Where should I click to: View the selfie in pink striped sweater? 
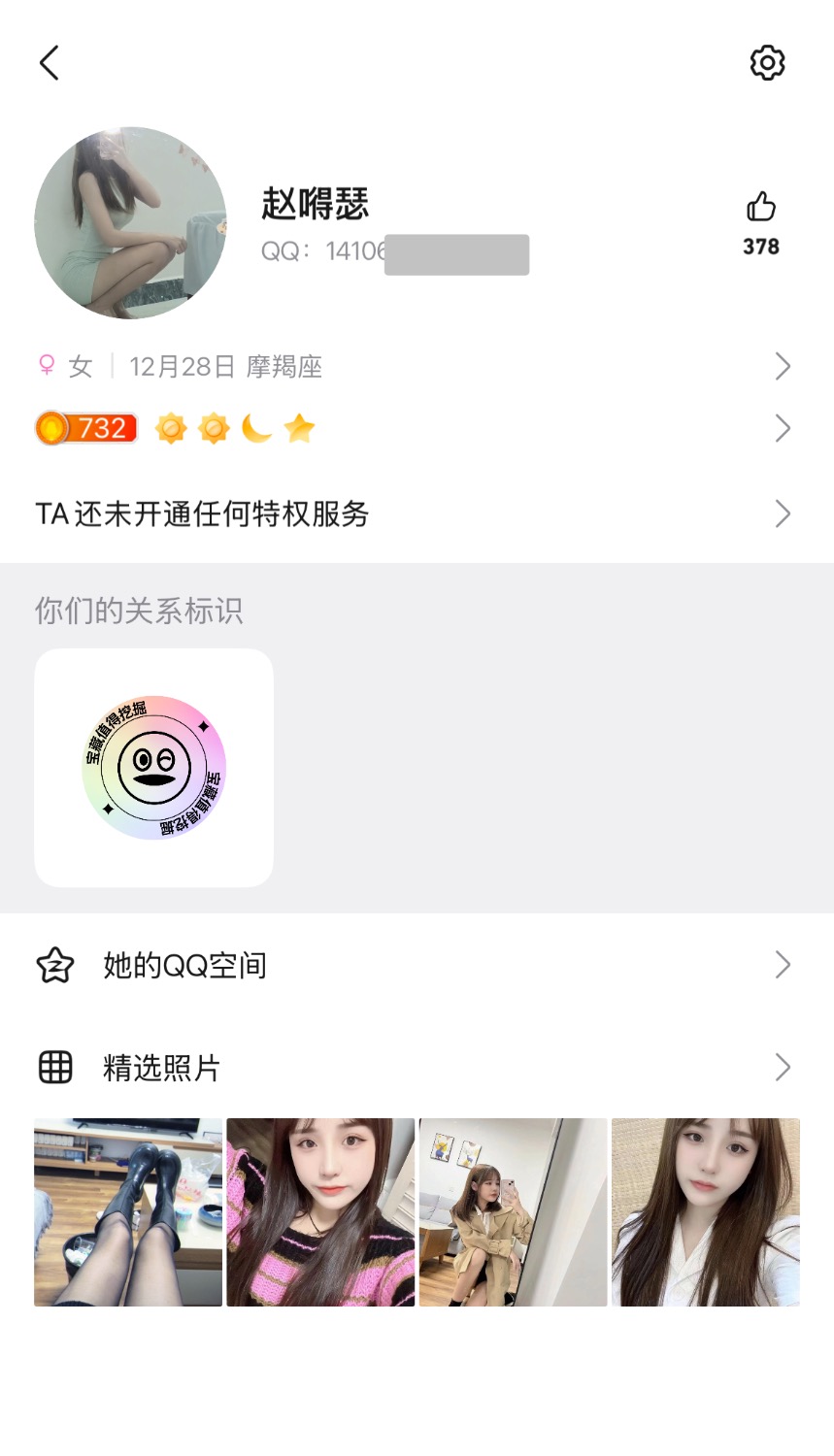click(x=320, y=1212)
